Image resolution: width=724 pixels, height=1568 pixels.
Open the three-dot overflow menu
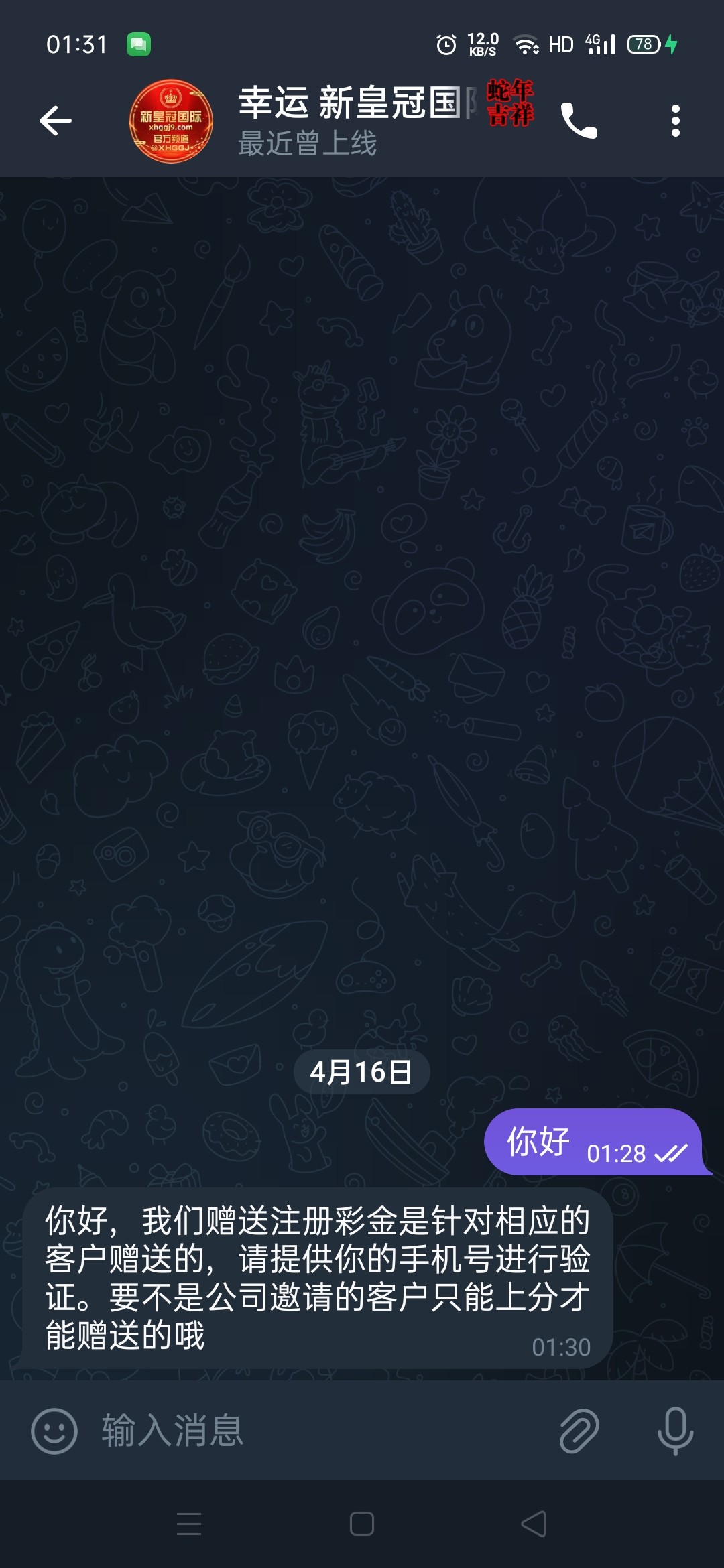pyautogui.click(x=675, y=121)
